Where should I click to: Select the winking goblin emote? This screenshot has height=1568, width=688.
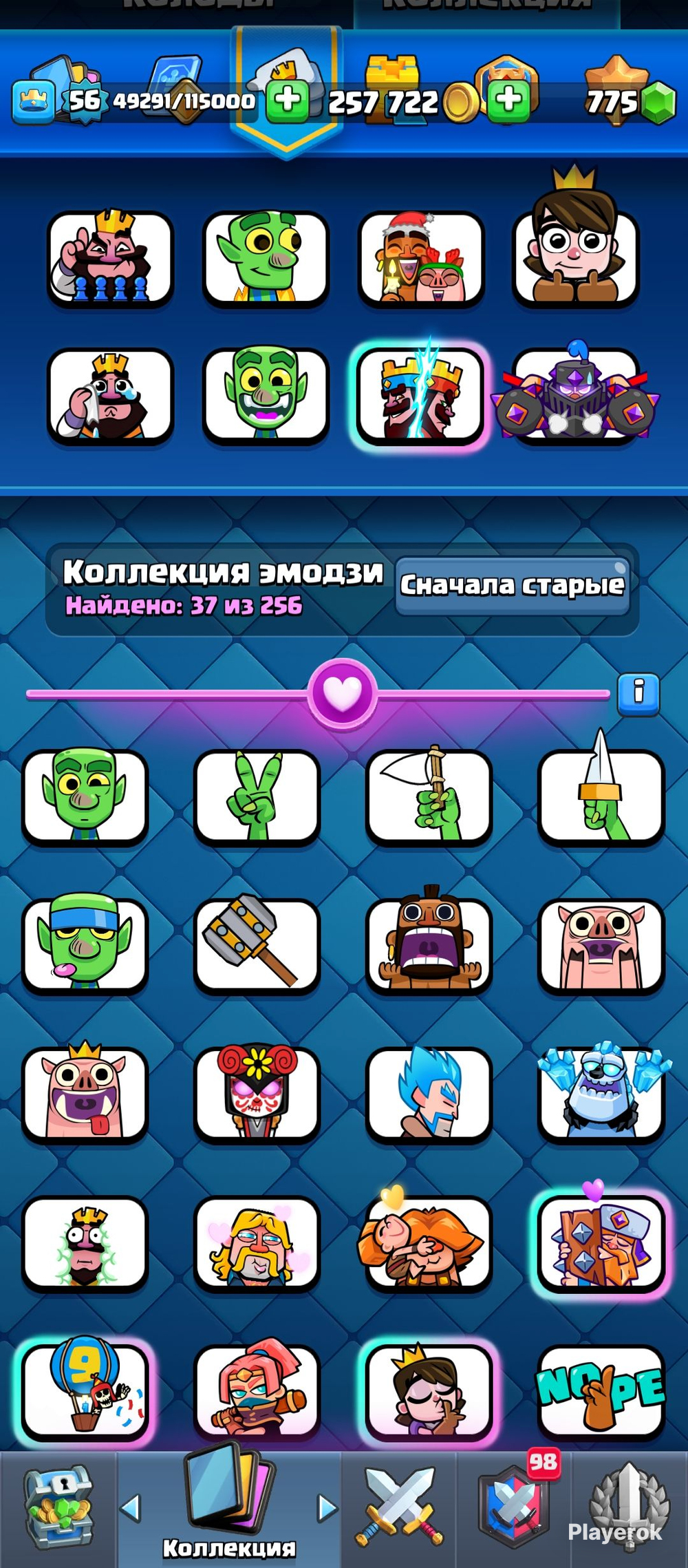(85, 796)
